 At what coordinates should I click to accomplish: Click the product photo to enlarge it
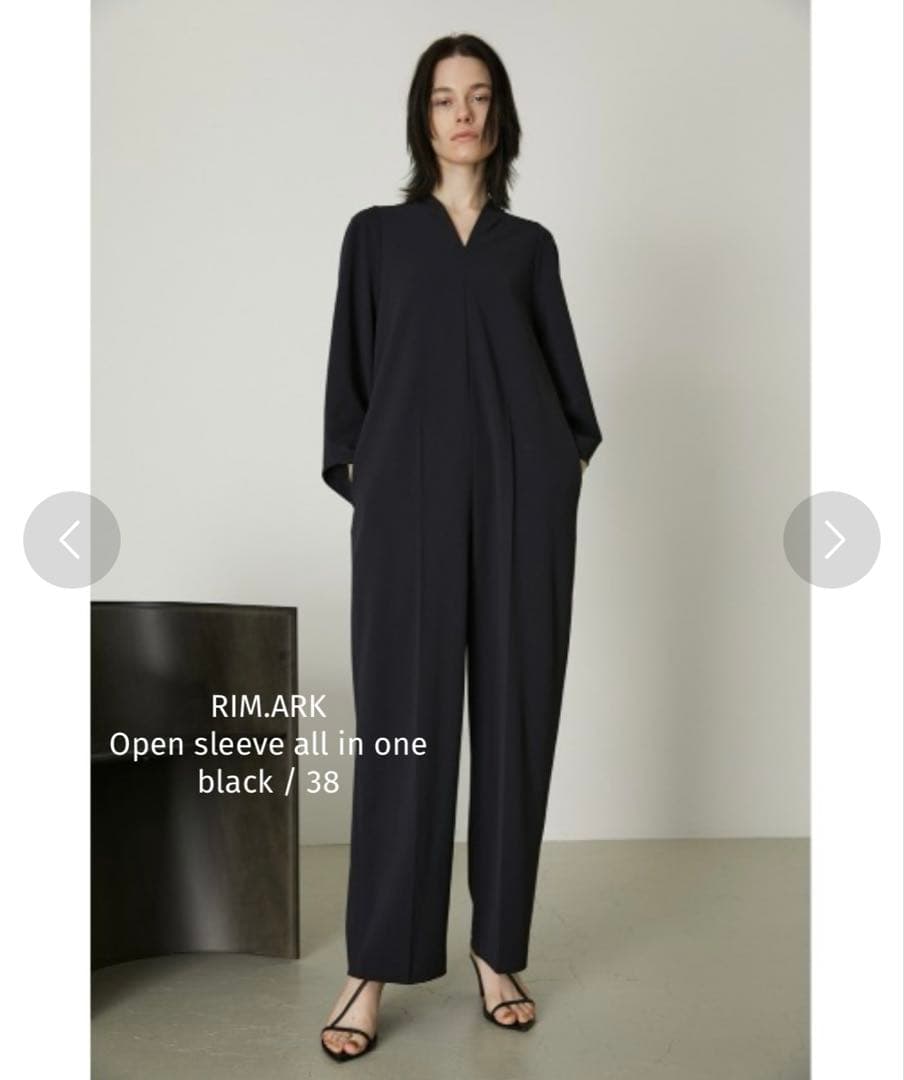tap(452, 400)
